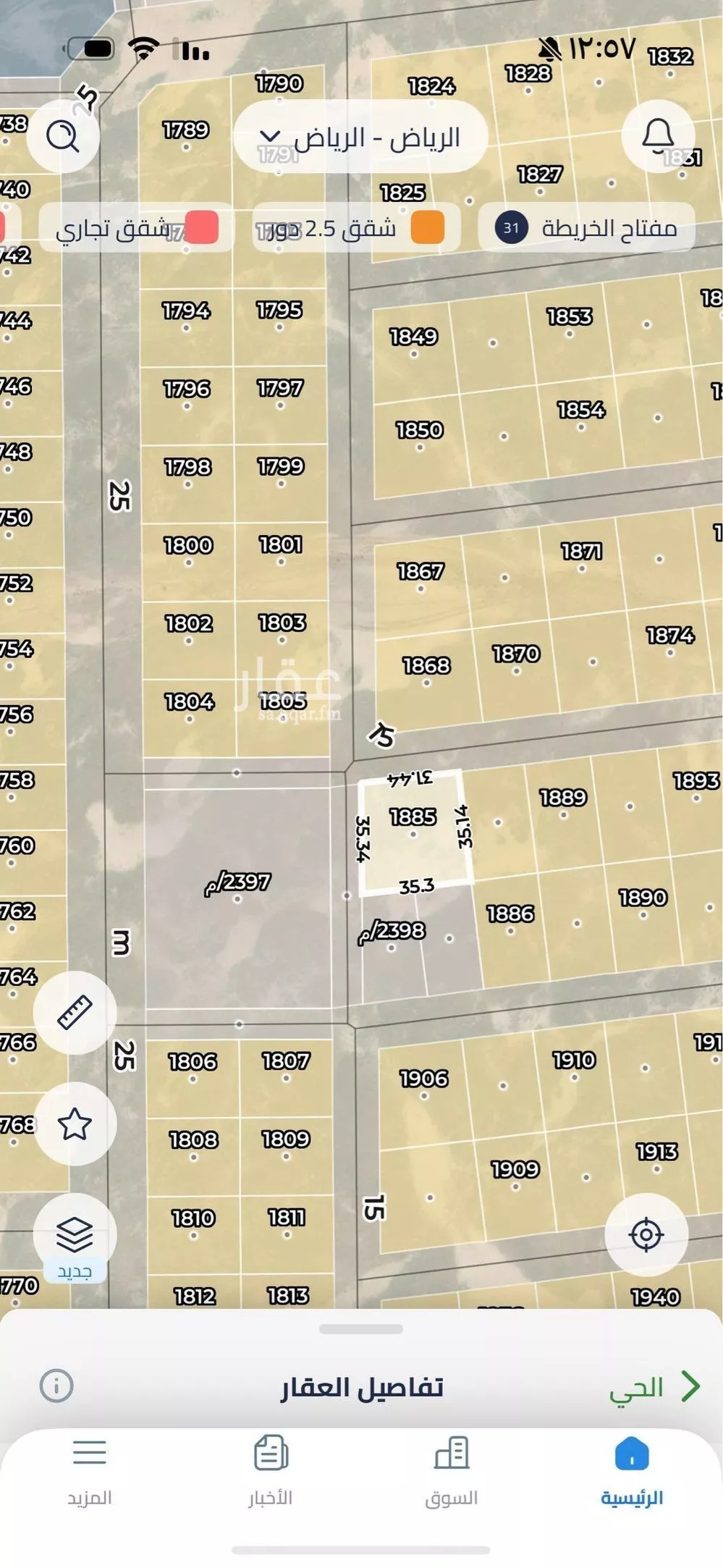Open favorites with the star button
This screenshot has width=723, height=1568.
click(75, 1124)
